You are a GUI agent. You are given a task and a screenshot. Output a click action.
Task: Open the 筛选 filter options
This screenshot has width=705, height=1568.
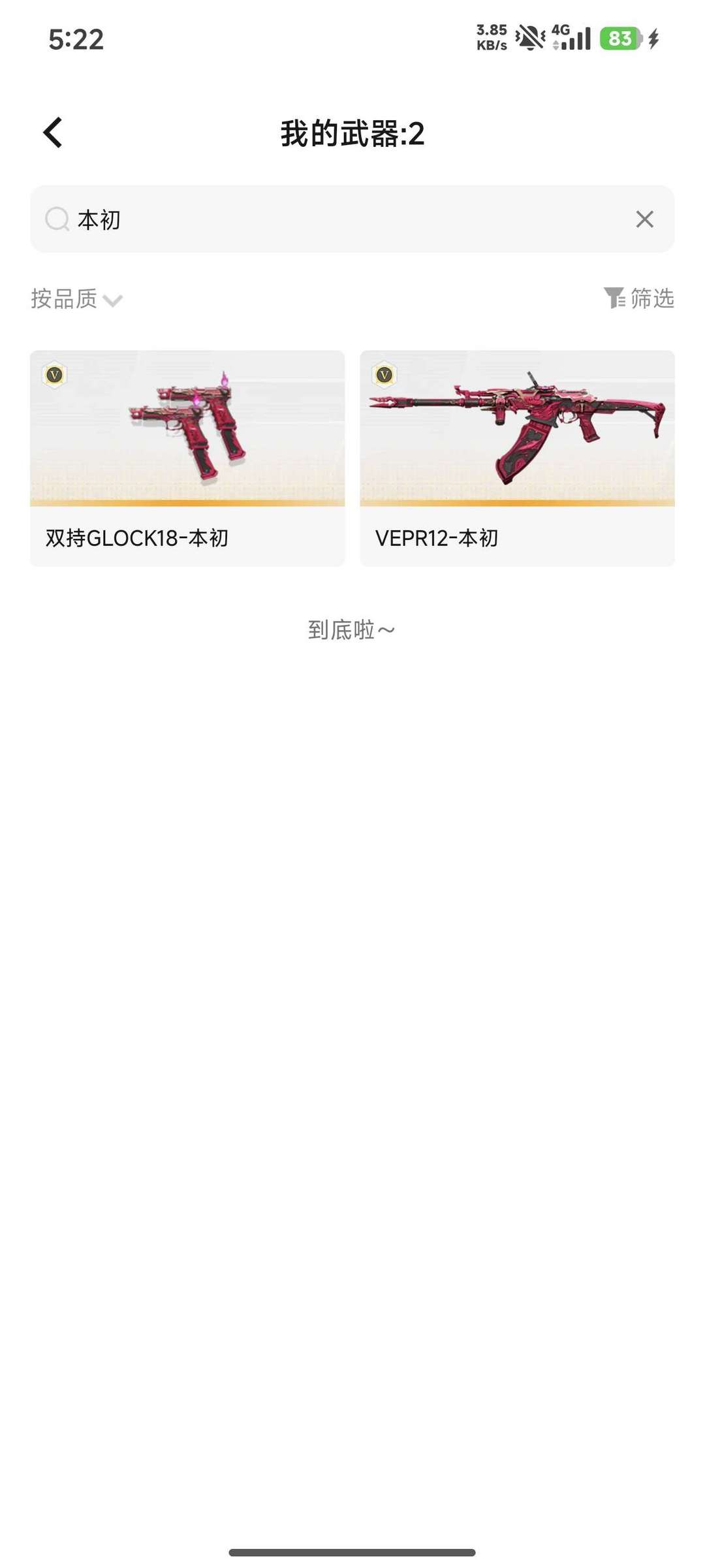tap(638, 298)
